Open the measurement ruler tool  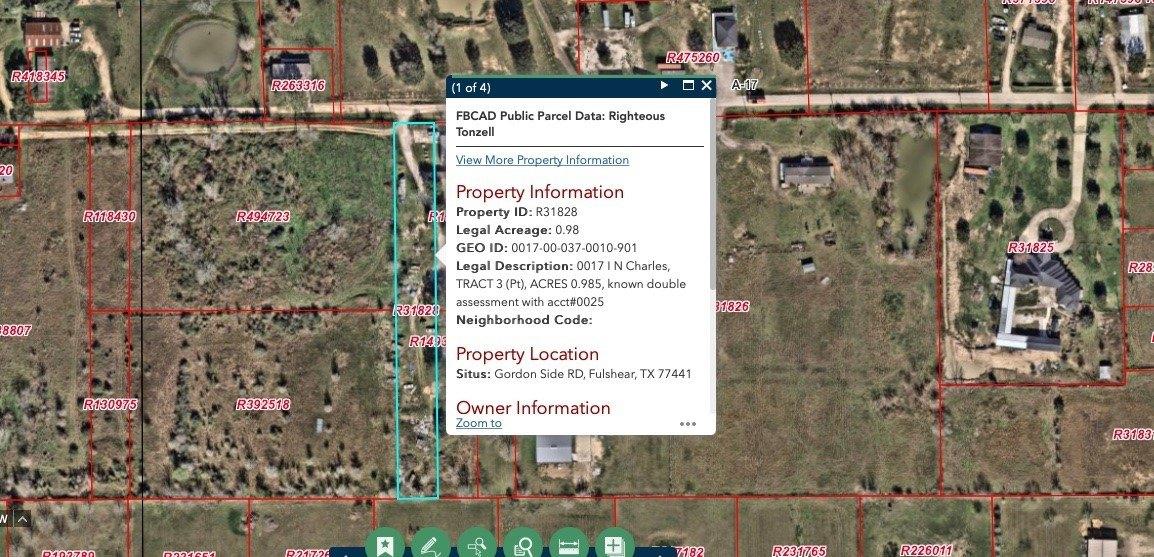[x=569, y=545]
